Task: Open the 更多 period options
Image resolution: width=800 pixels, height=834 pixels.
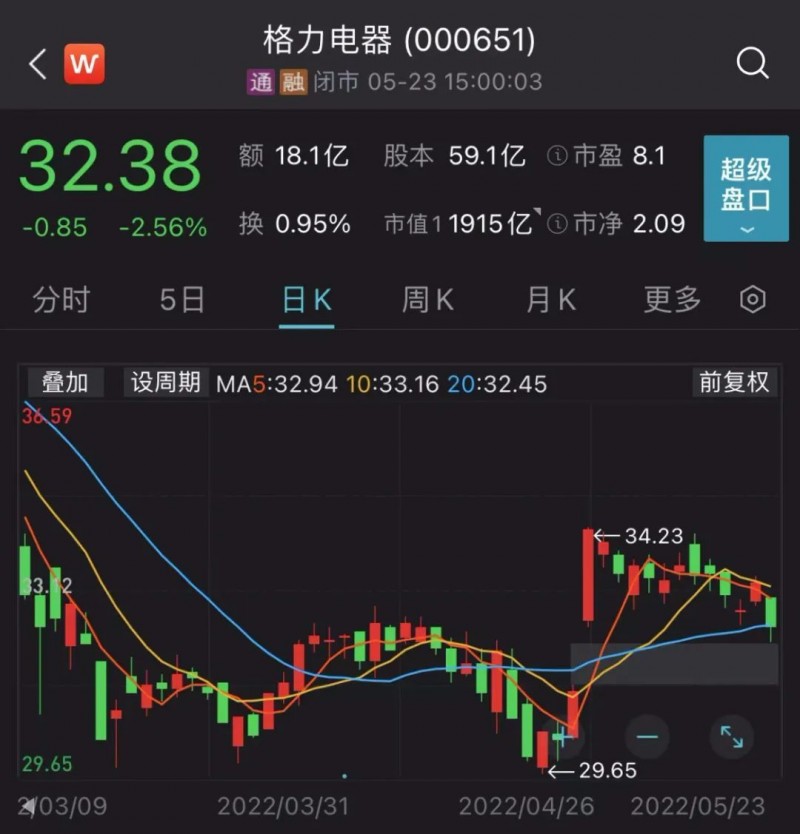Action: [672, 299]
